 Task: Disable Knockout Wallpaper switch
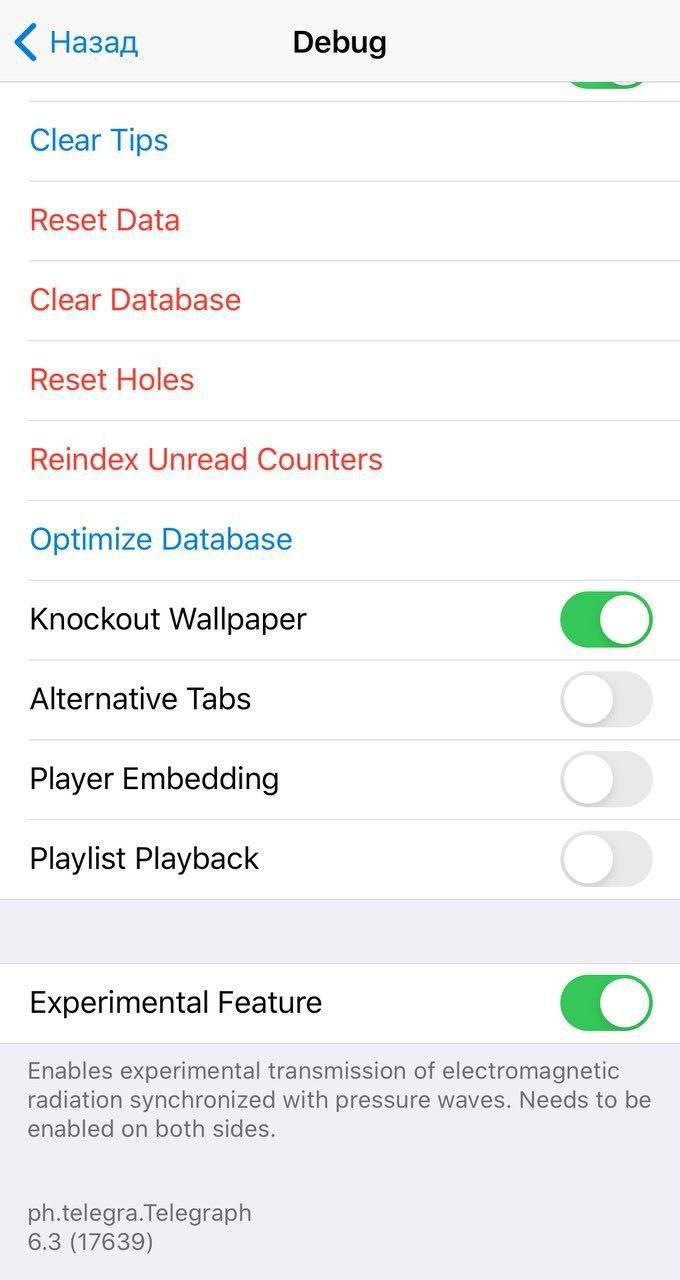[x=606, y=619]
